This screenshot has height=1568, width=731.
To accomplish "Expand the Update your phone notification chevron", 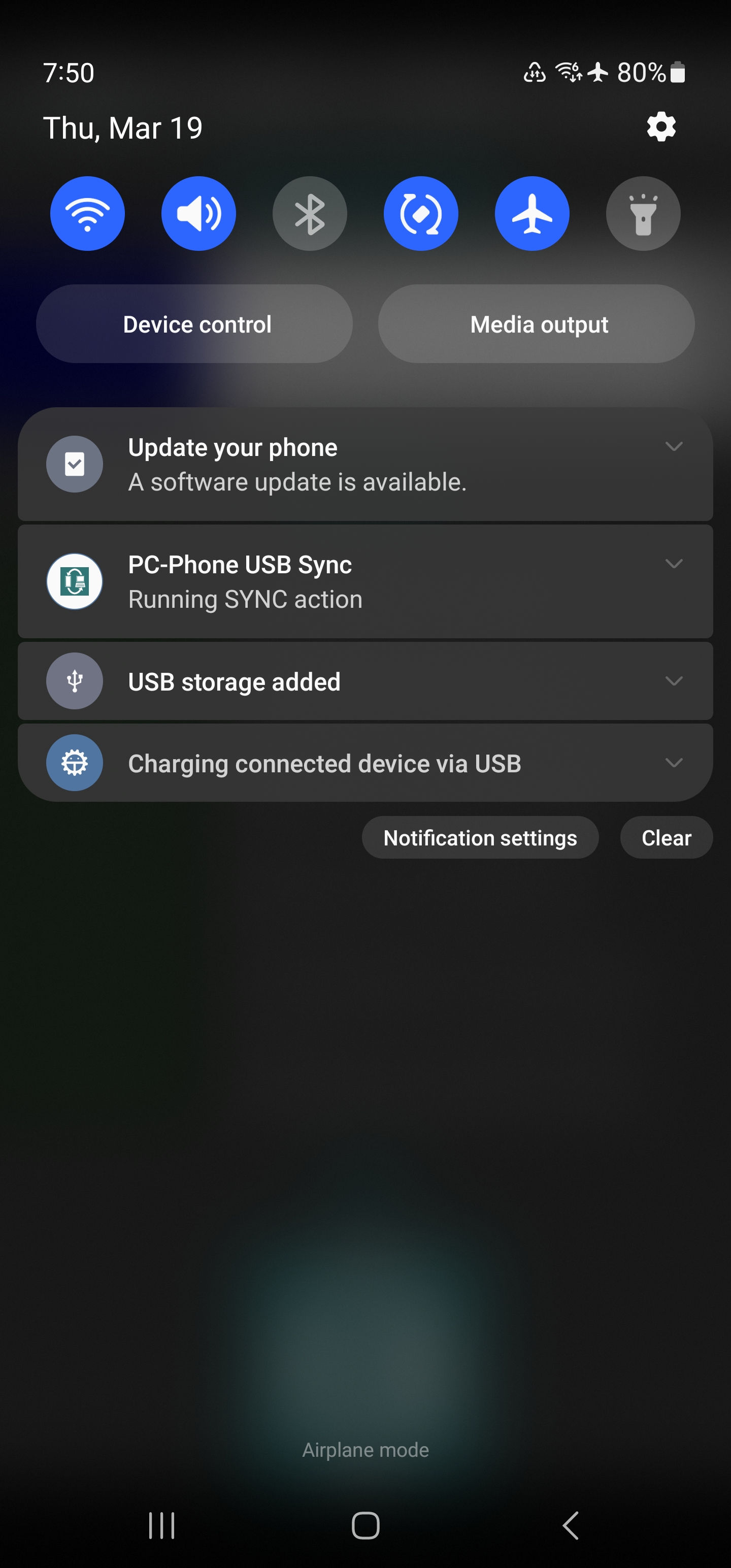I will tap(674, 446).
